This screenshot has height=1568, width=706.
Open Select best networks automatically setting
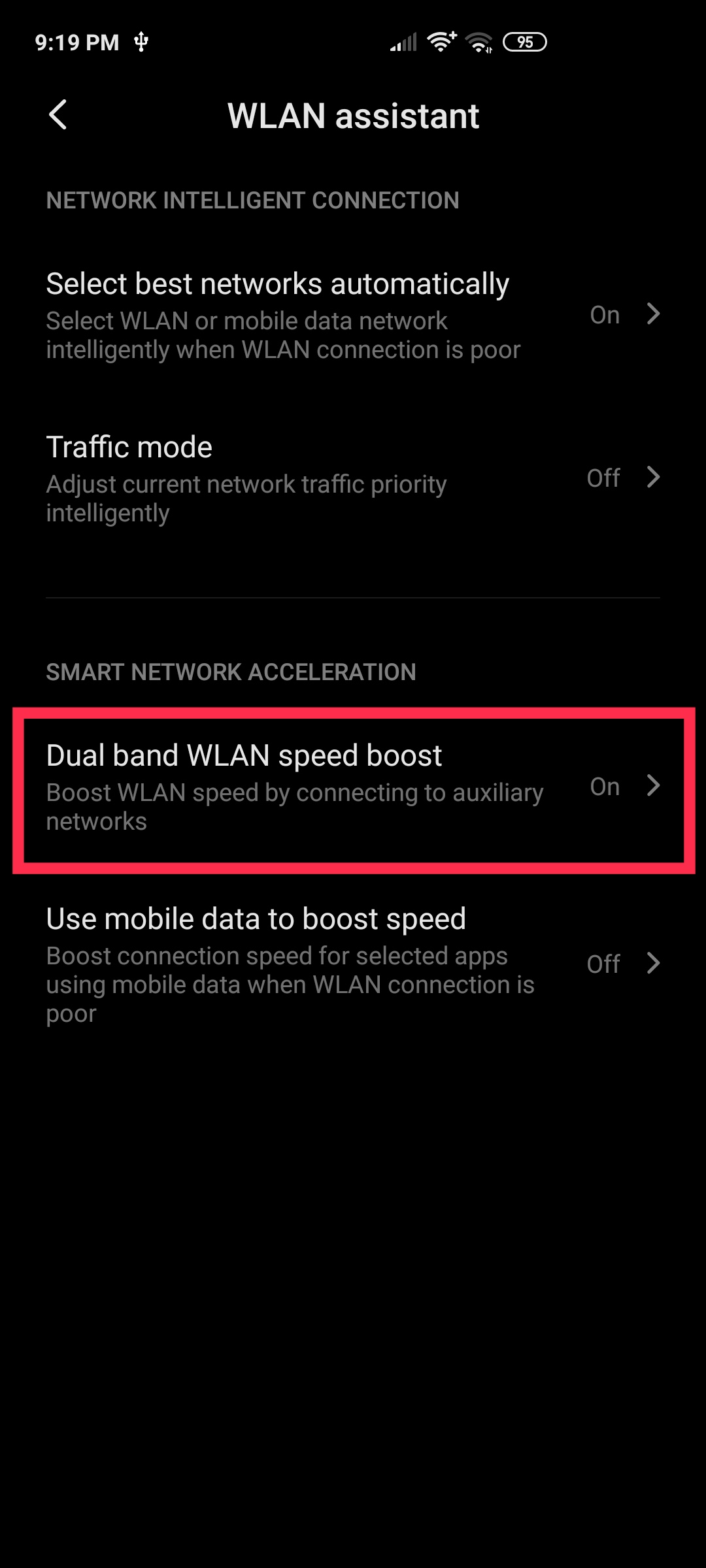pos(353,315)
